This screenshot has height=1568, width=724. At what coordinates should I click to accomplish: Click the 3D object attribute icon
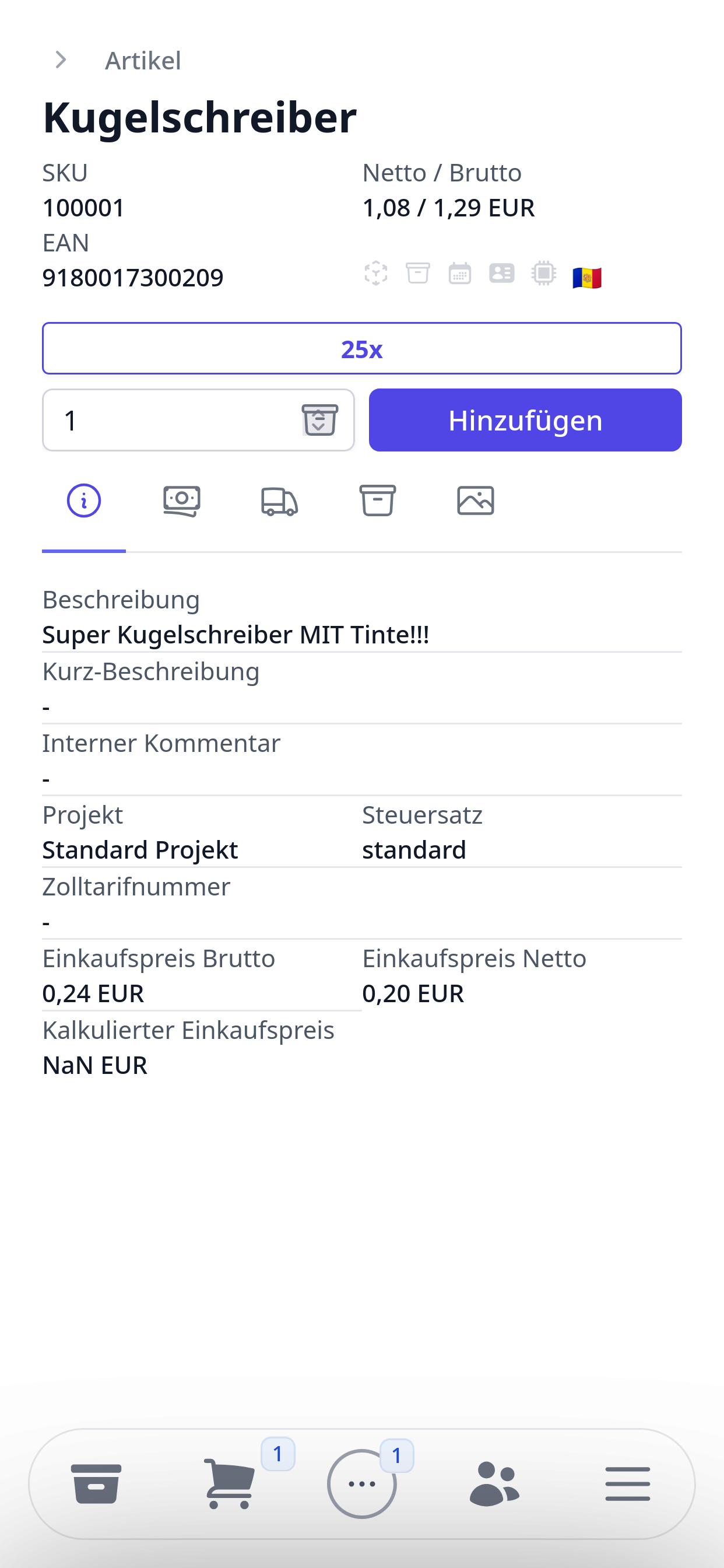[377, 275]
